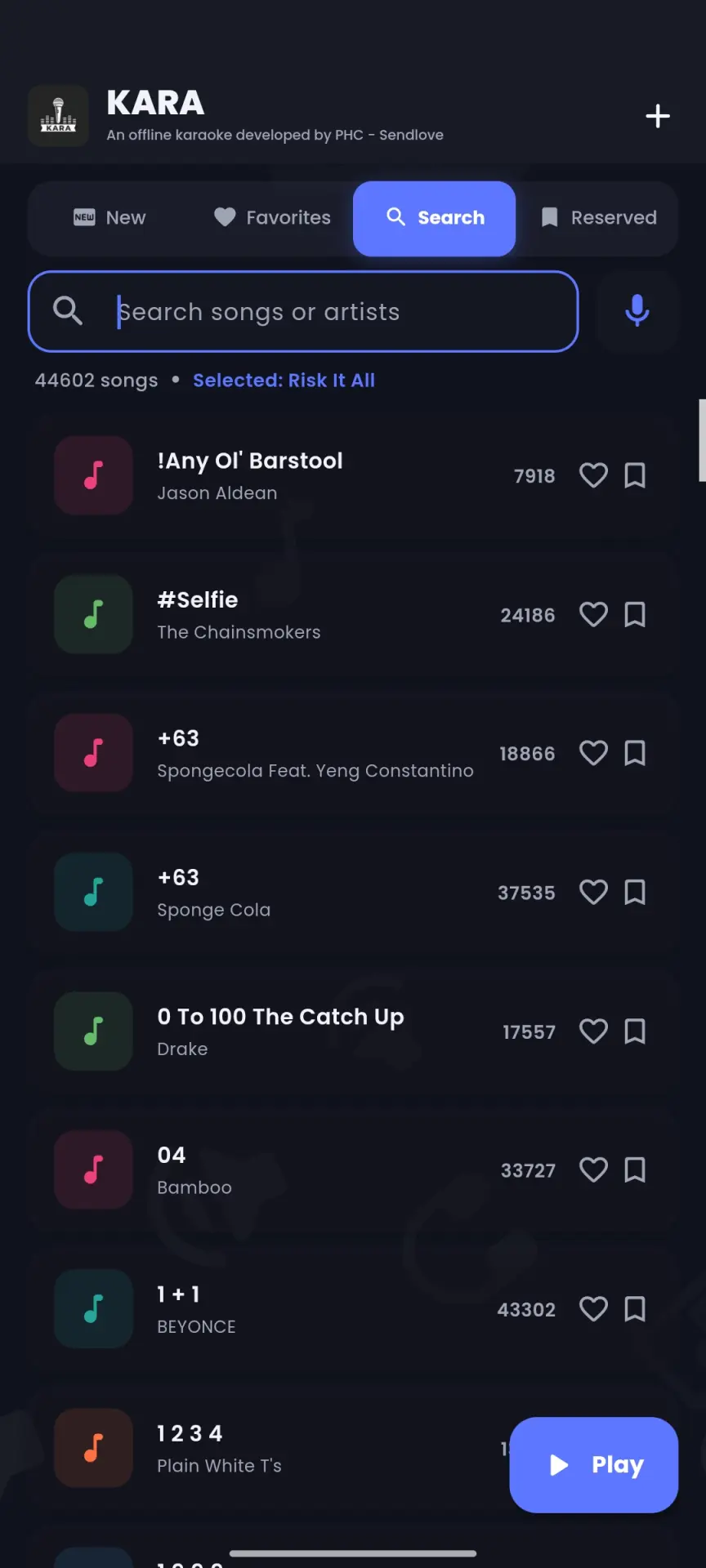
Task: Like +63 by Sponge Cola
Action: (x=593, y=892)
